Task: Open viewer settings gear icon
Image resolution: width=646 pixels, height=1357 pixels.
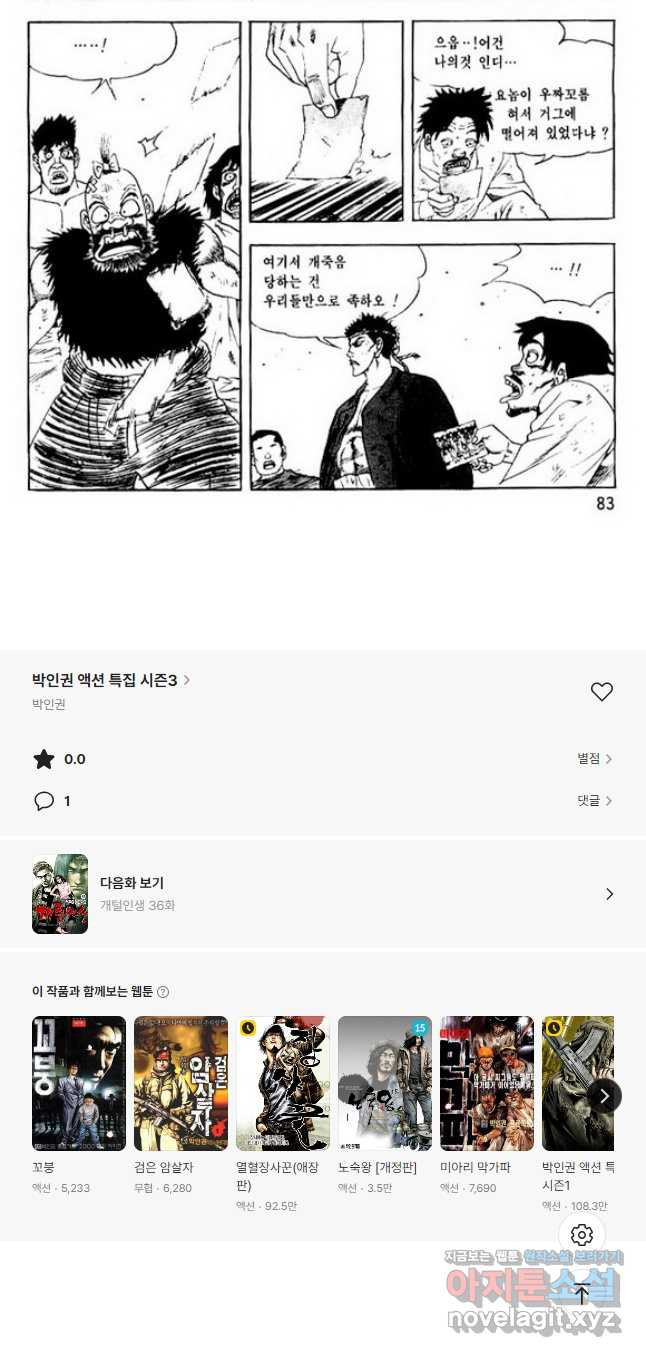Action: coord(582,1235)
